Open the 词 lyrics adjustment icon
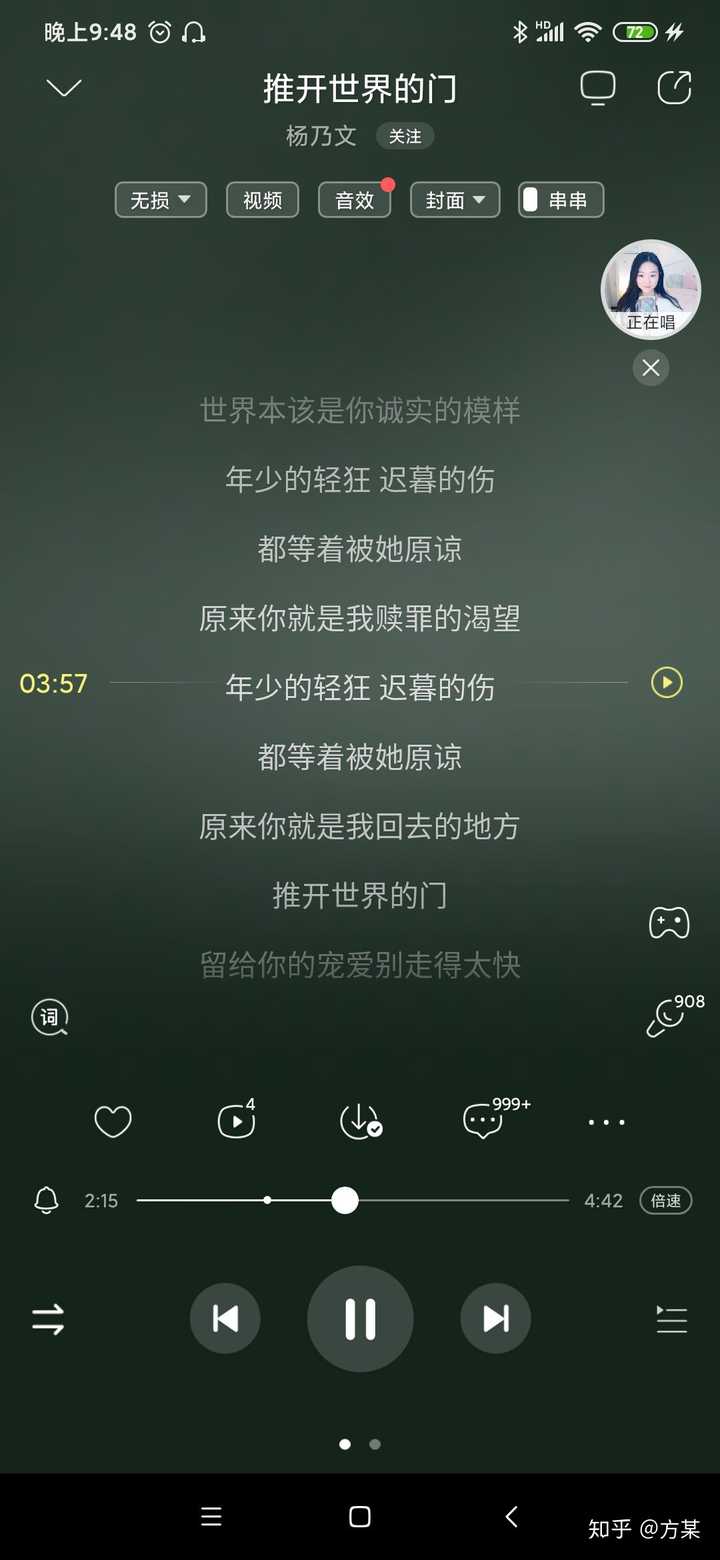 50,1017
